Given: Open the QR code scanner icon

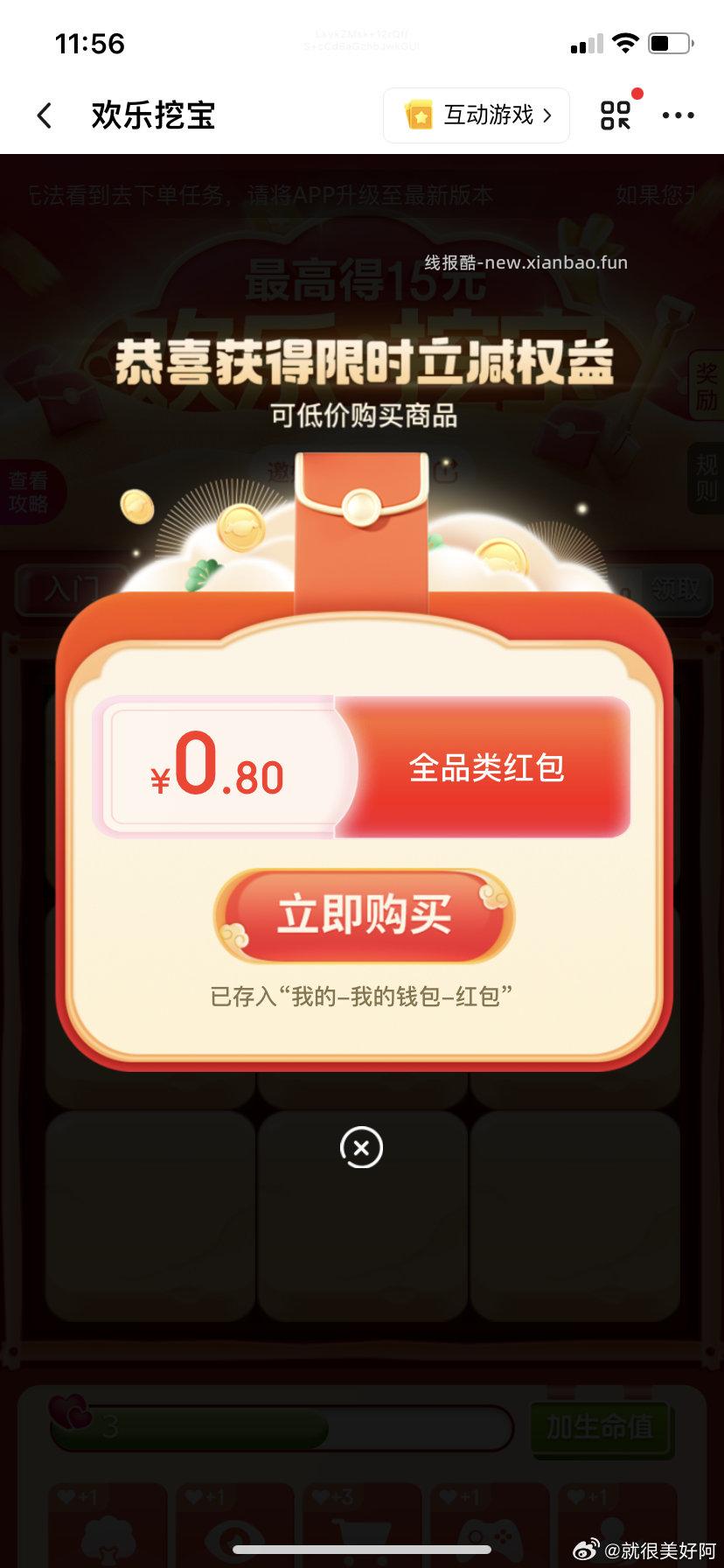Looking at the screenshot, I should [616, 114].
